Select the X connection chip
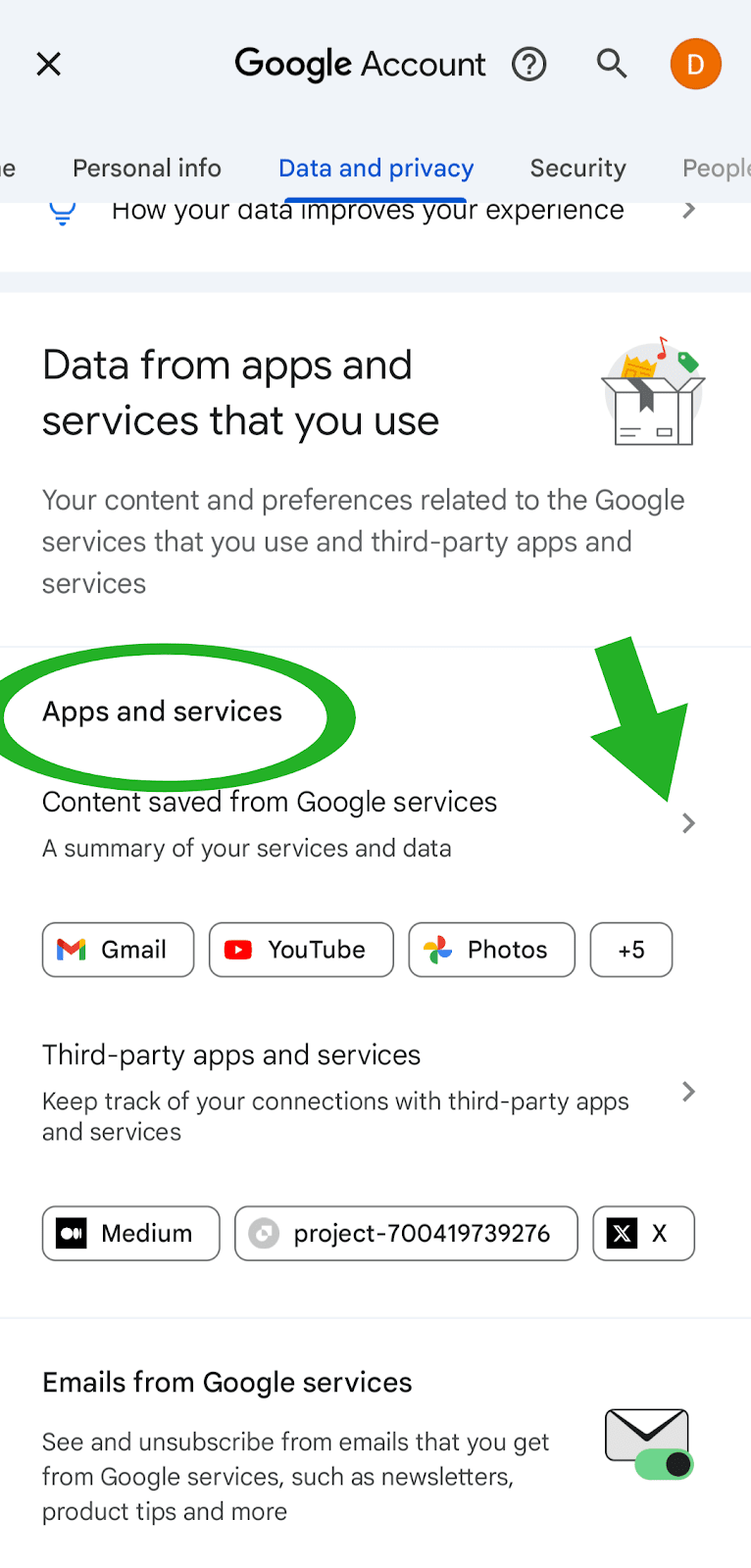The height and width of the screenshot is (1568, 751). [643, 1233]
